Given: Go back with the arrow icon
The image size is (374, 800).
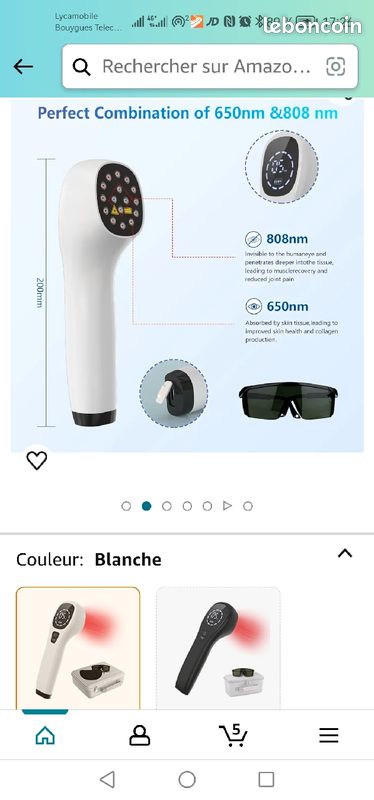Looking at the screenshot, I should [23, 66].
